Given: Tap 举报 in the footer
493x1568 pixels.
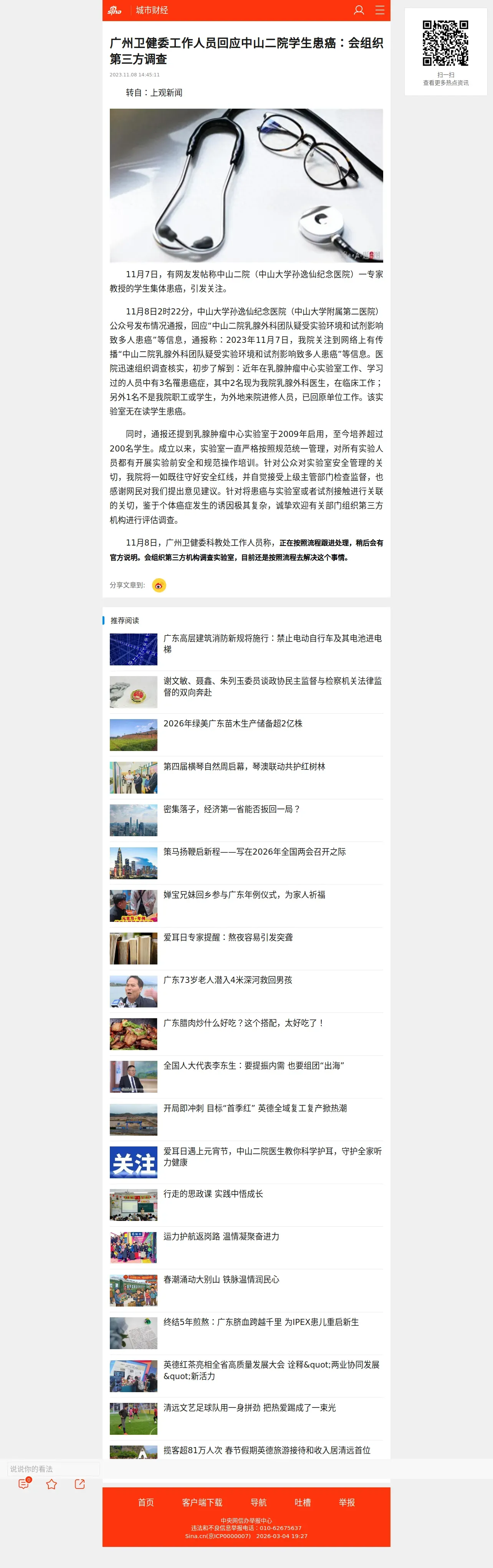Looking at the screenshot, I should point(347,1502).
